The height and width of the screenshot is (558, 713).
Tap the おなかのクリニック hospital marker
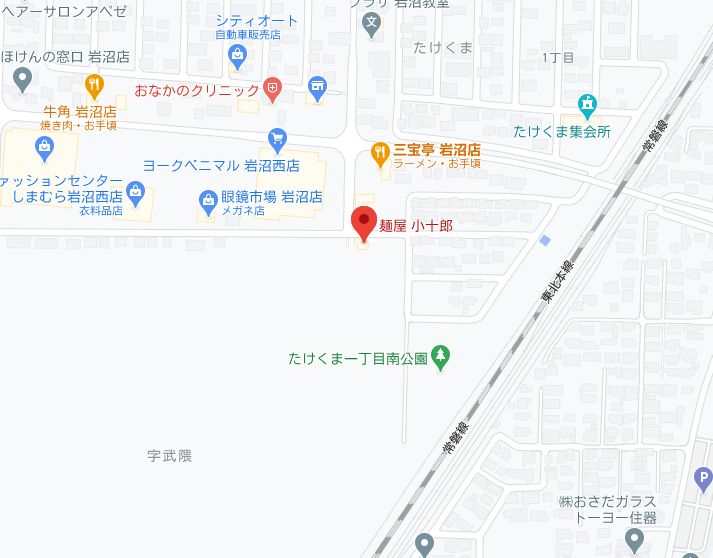272,89
